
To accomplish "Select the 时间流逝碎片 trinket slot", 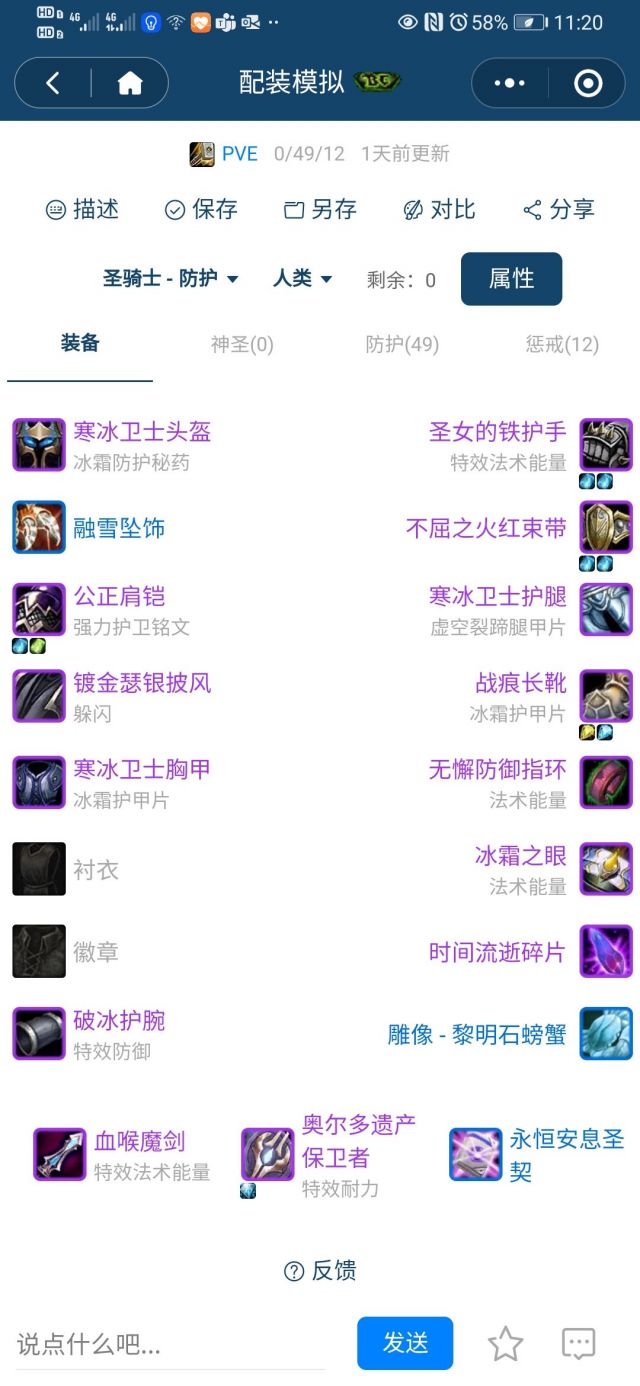I will [497, 952].
